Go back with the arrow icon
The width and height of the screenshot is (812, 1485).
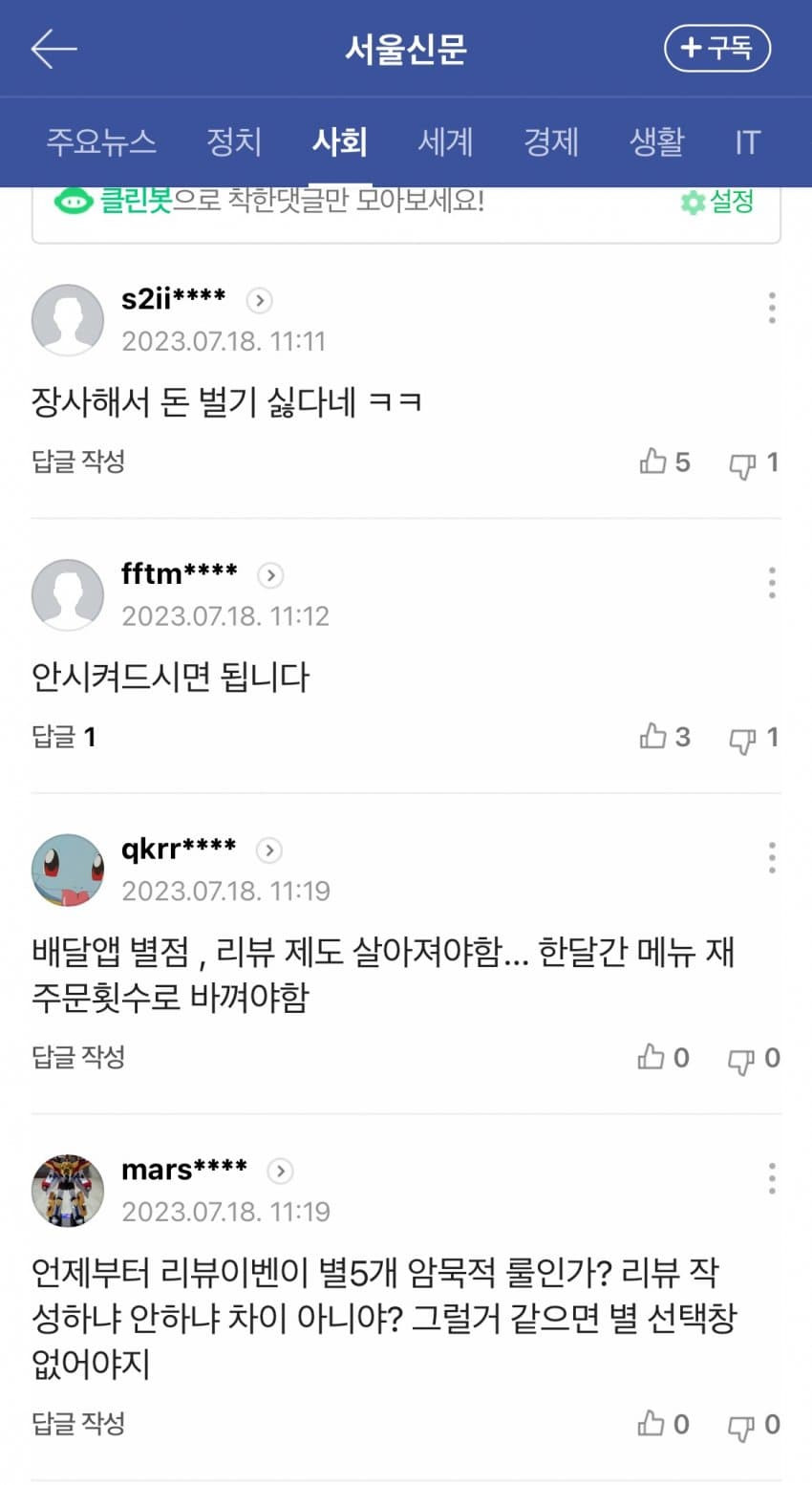click(x=53, y=49)
